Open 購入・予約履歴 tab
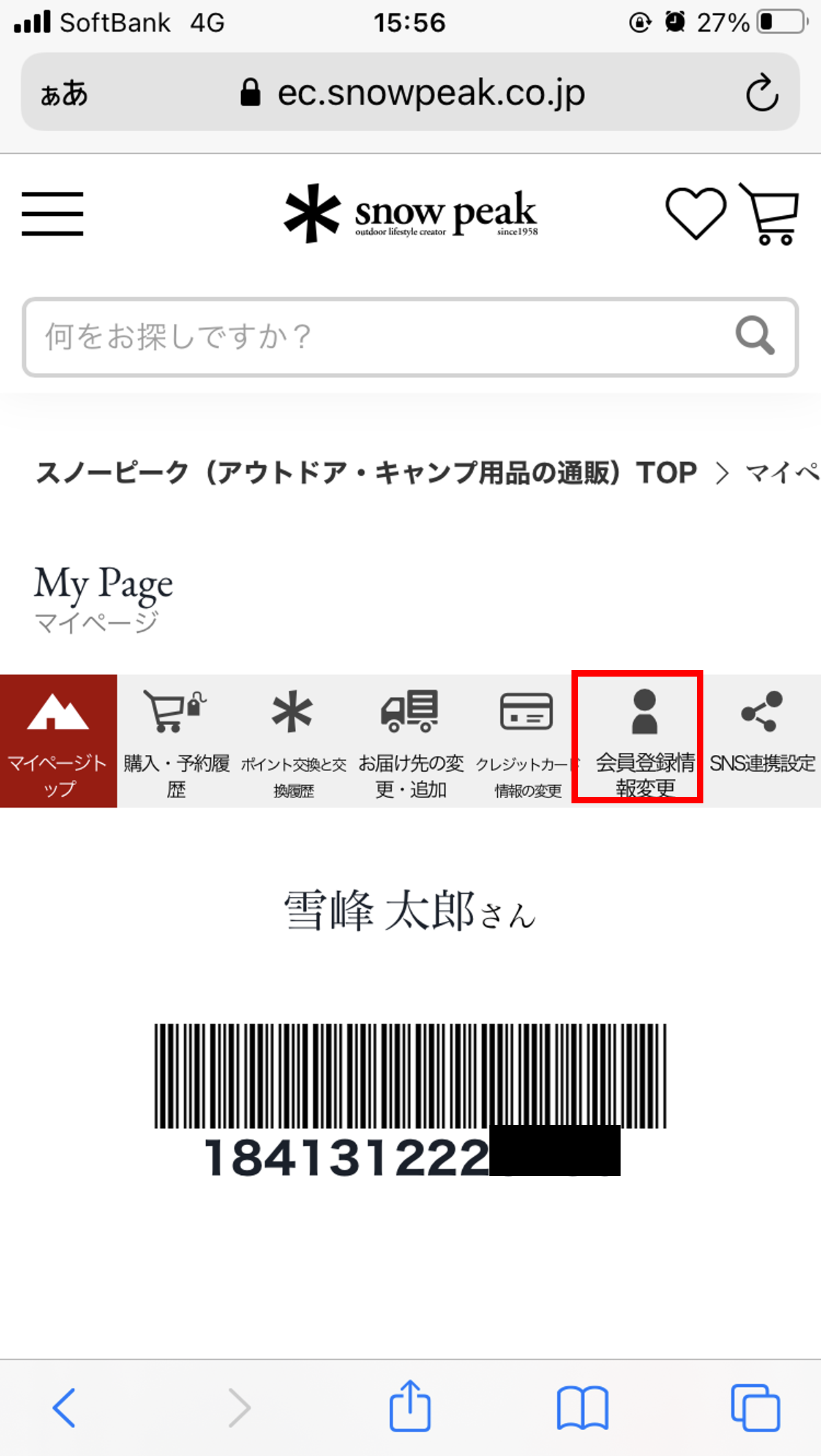Image resolution: width=821 pixels, height=1456 pixels. [x=176, y=741]
